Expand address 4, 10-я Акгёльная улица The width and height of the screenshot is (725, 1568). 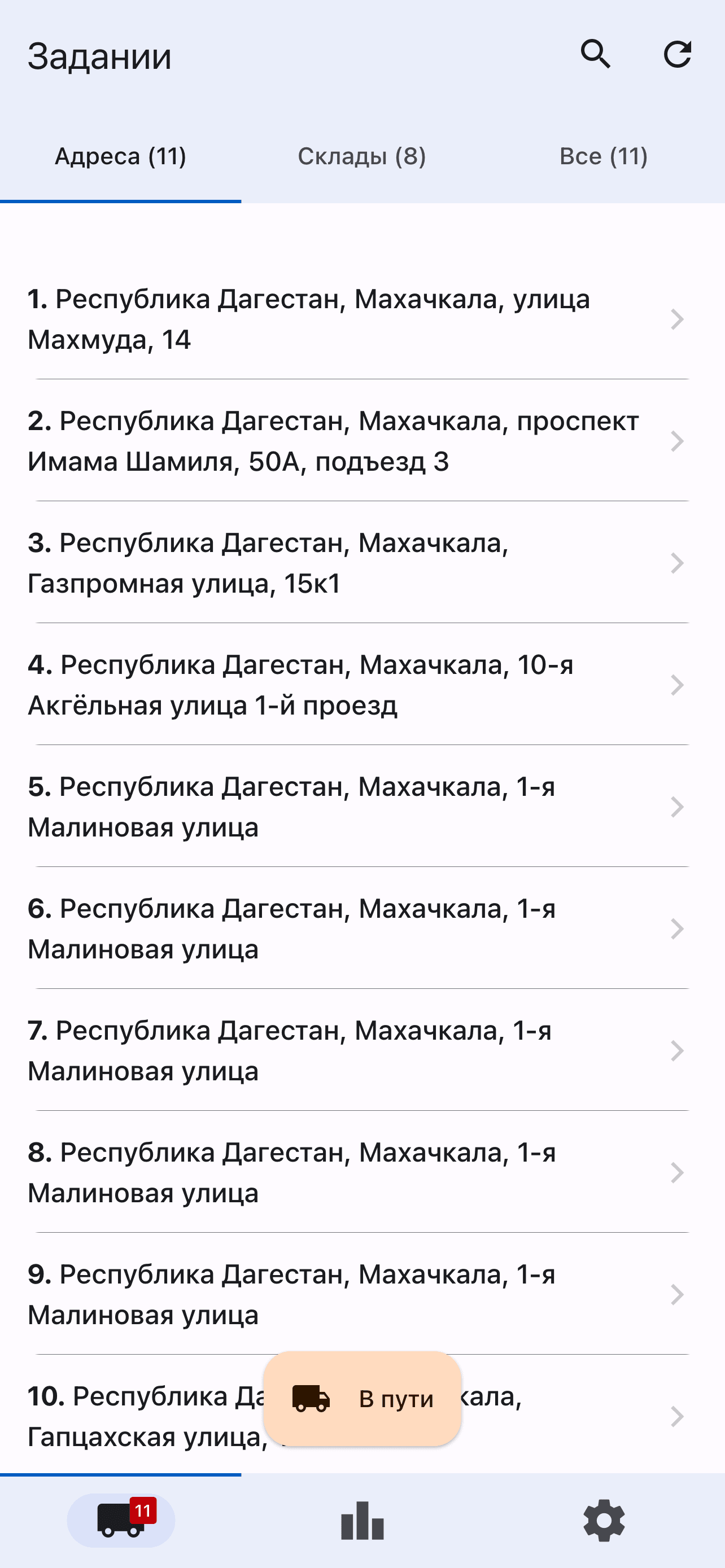pyautogui.click(x=678, y=685)
